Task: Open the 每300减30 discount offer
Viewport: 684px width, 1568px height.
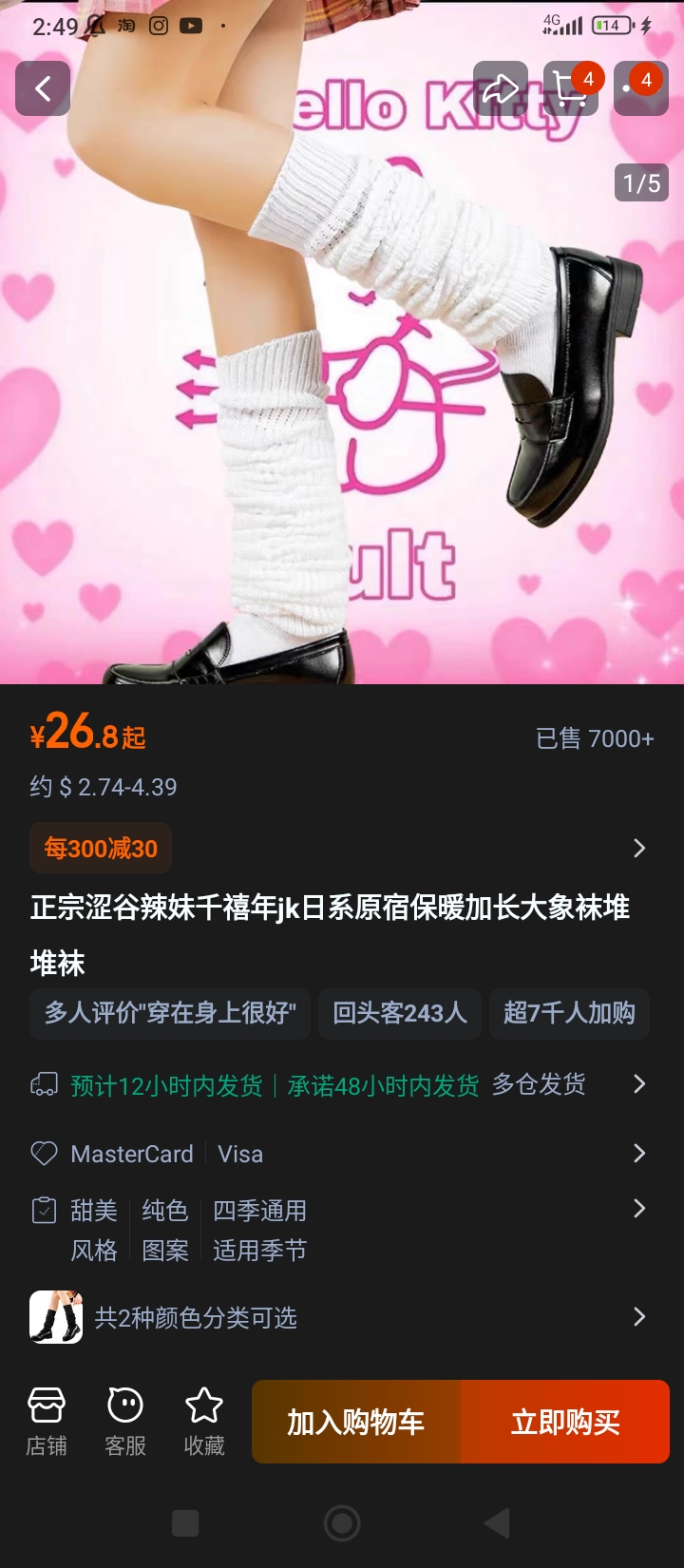Action: coord(102,848)
